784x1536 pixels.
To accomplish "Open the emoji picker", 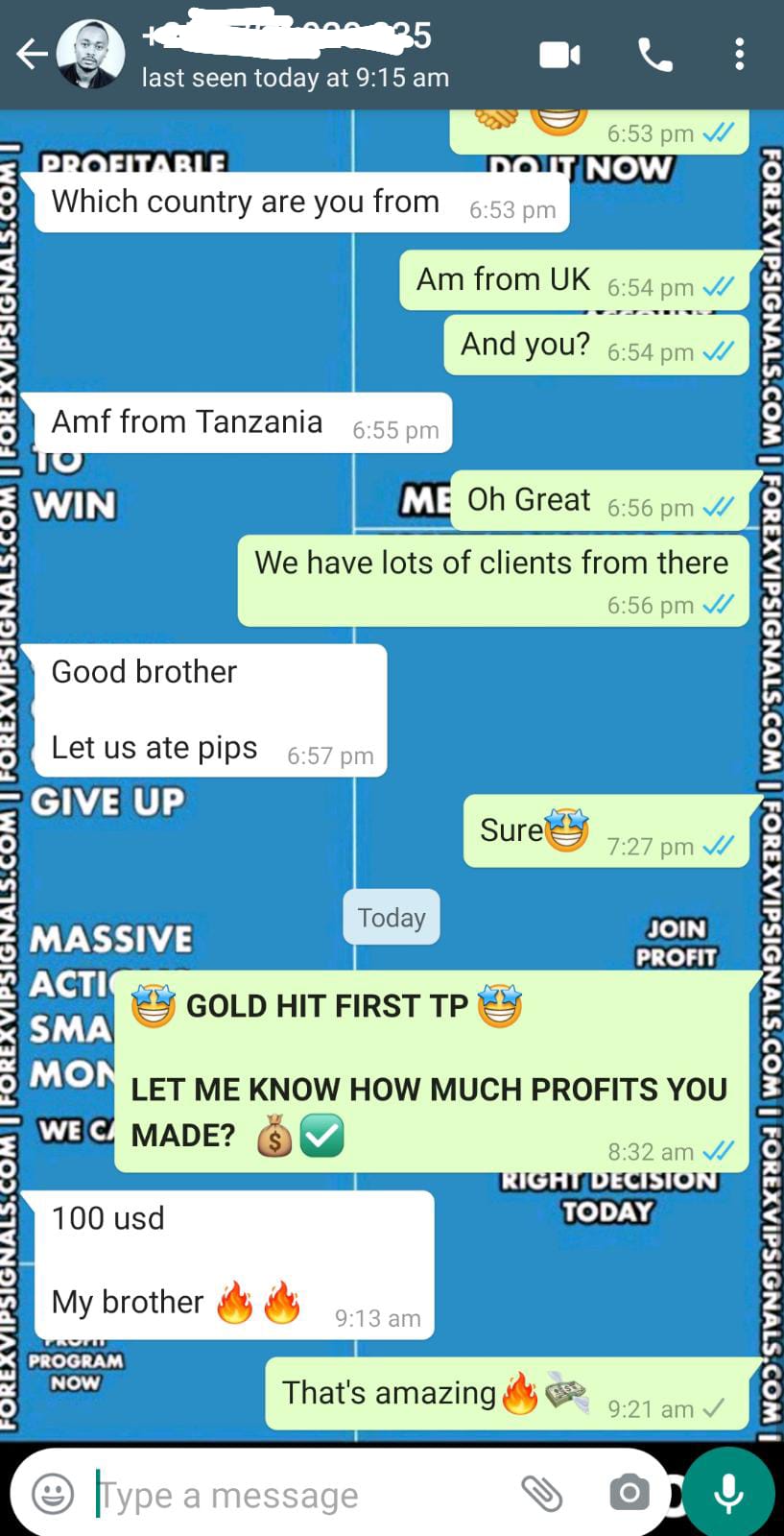I will click(x=53, y=1494).
